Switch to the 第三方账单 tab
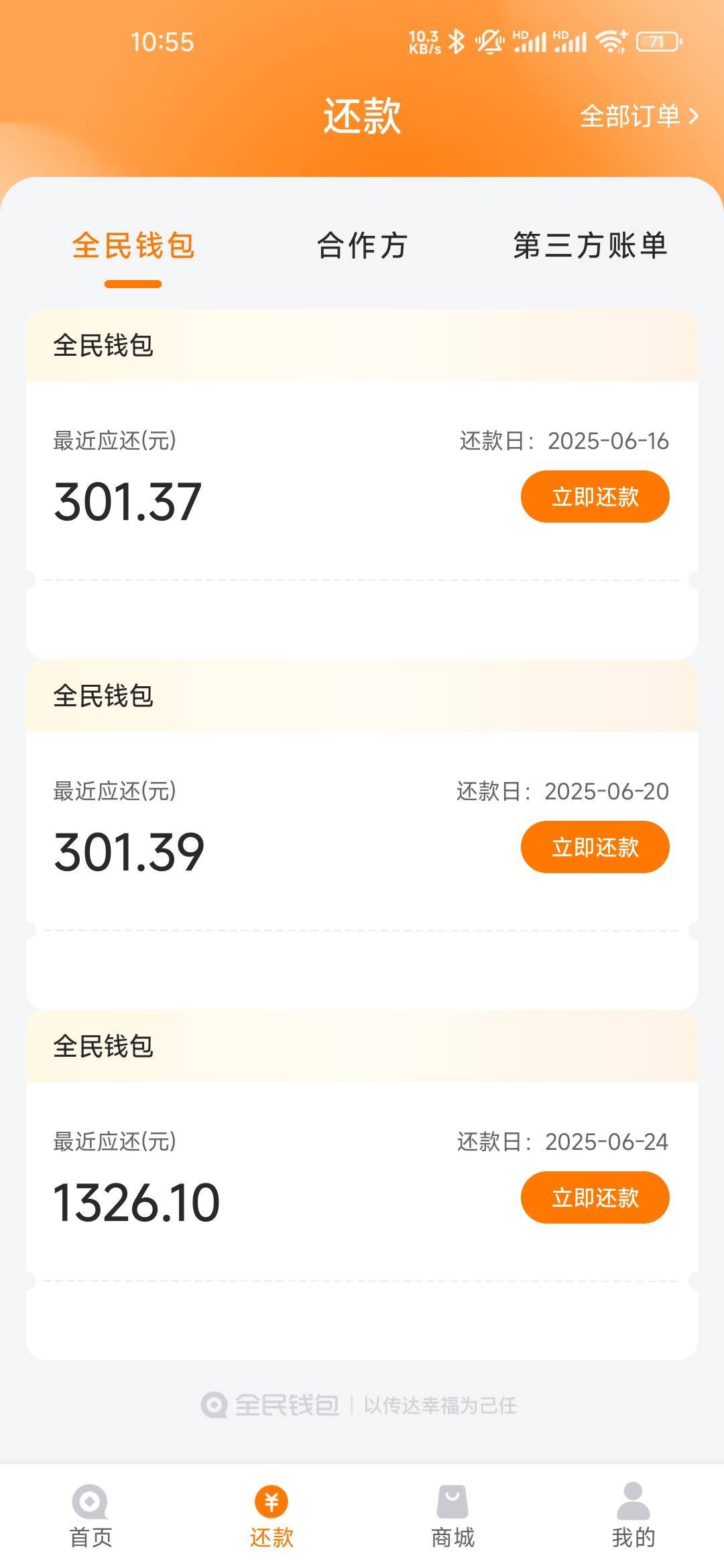This screenshot has width=724, height=1568. (x=590, y=245)
